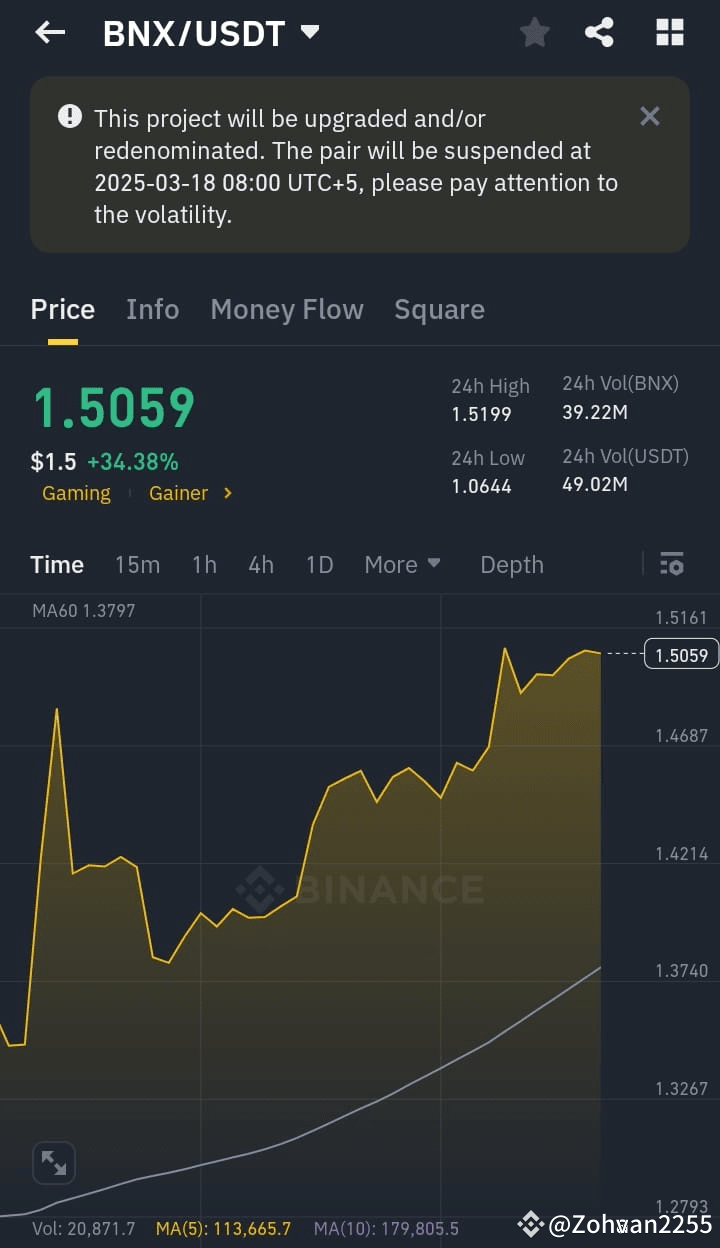The image size is (720, 1248).
Task: Expand the More timeframe dropdown
Action: pos(402,565)
